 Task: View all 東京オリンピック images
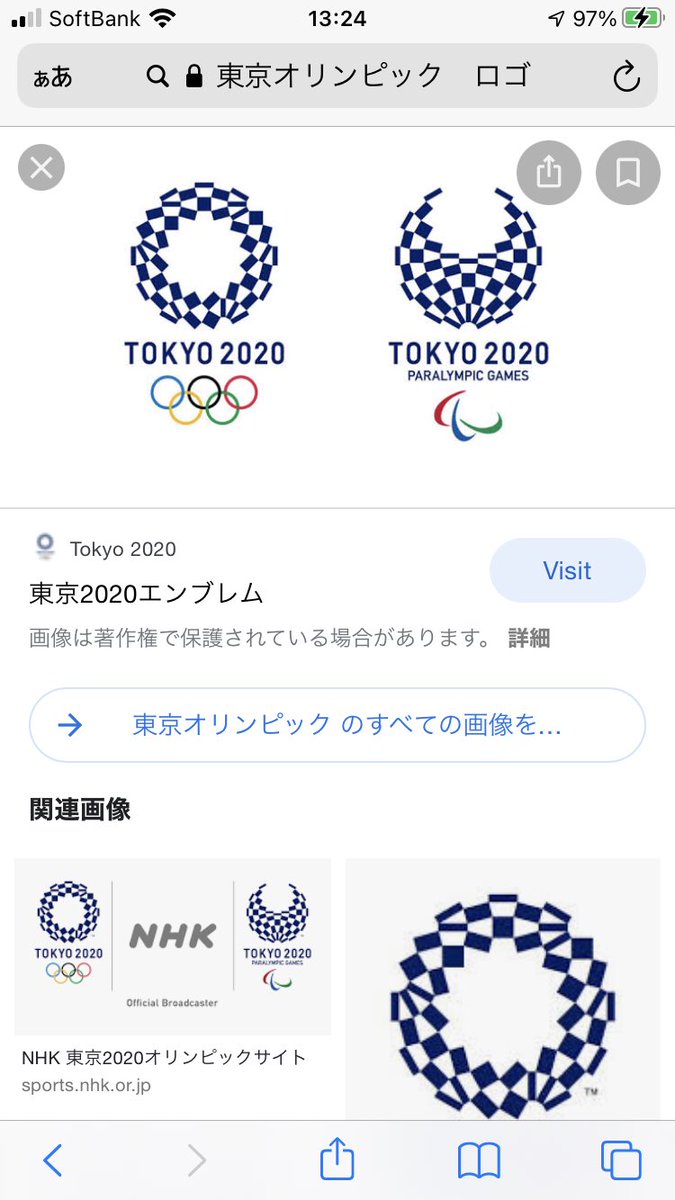(337, 725)
